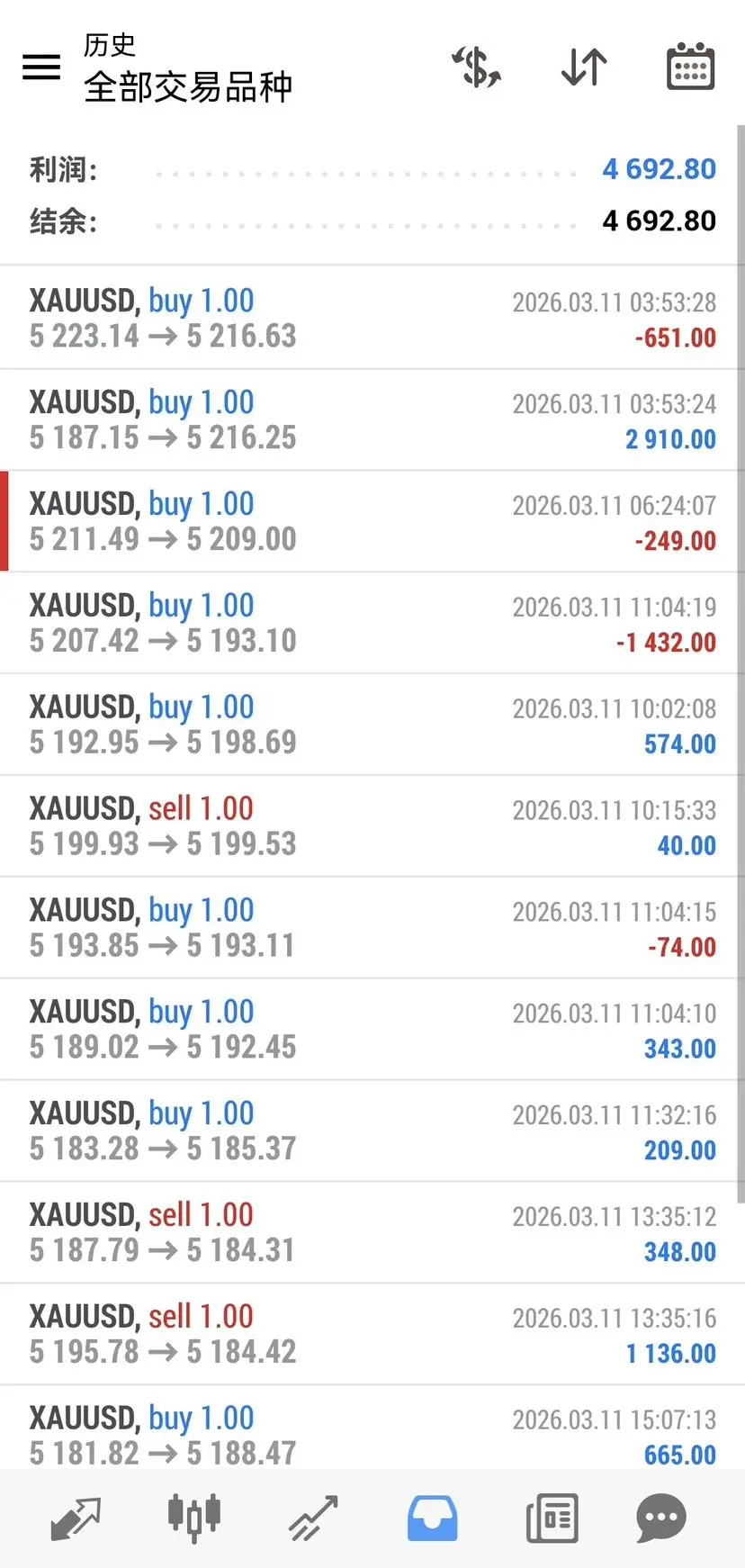Expand the trade with -1 432.00 loss

(x=372, y=623)
